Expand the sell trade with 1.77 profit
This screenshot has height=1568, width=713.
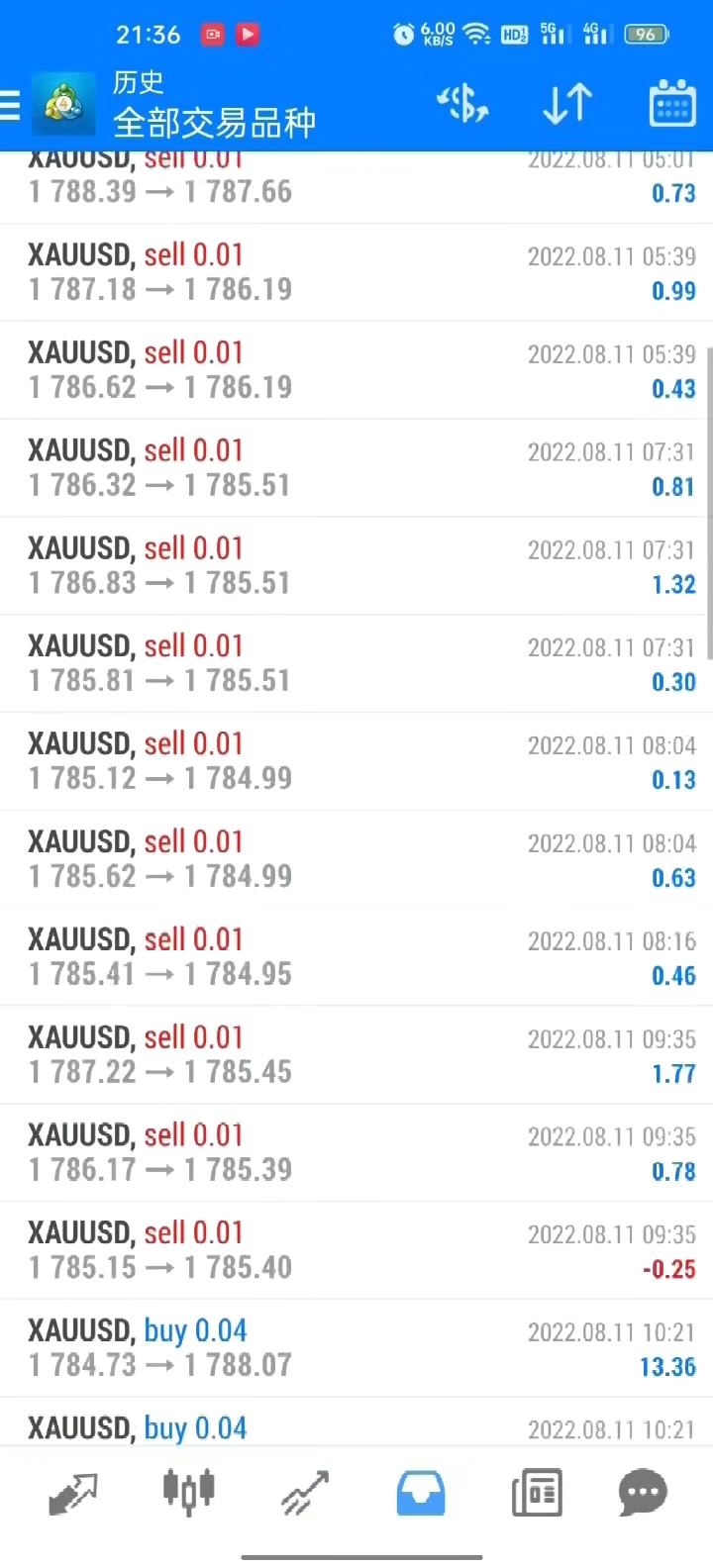click(356, 1054)
